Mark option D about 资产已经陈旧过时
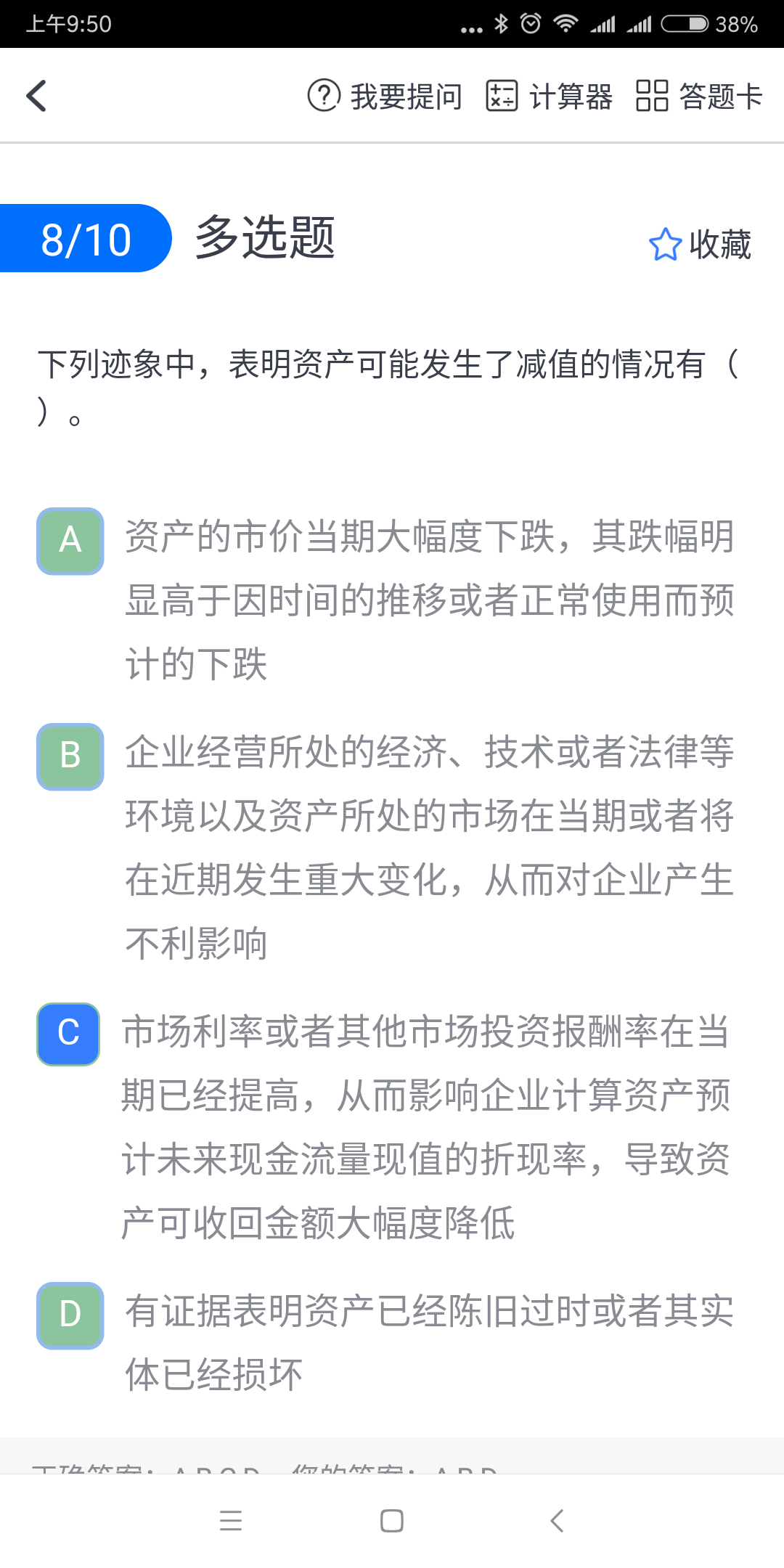784x1568 pixels. 70,1315
